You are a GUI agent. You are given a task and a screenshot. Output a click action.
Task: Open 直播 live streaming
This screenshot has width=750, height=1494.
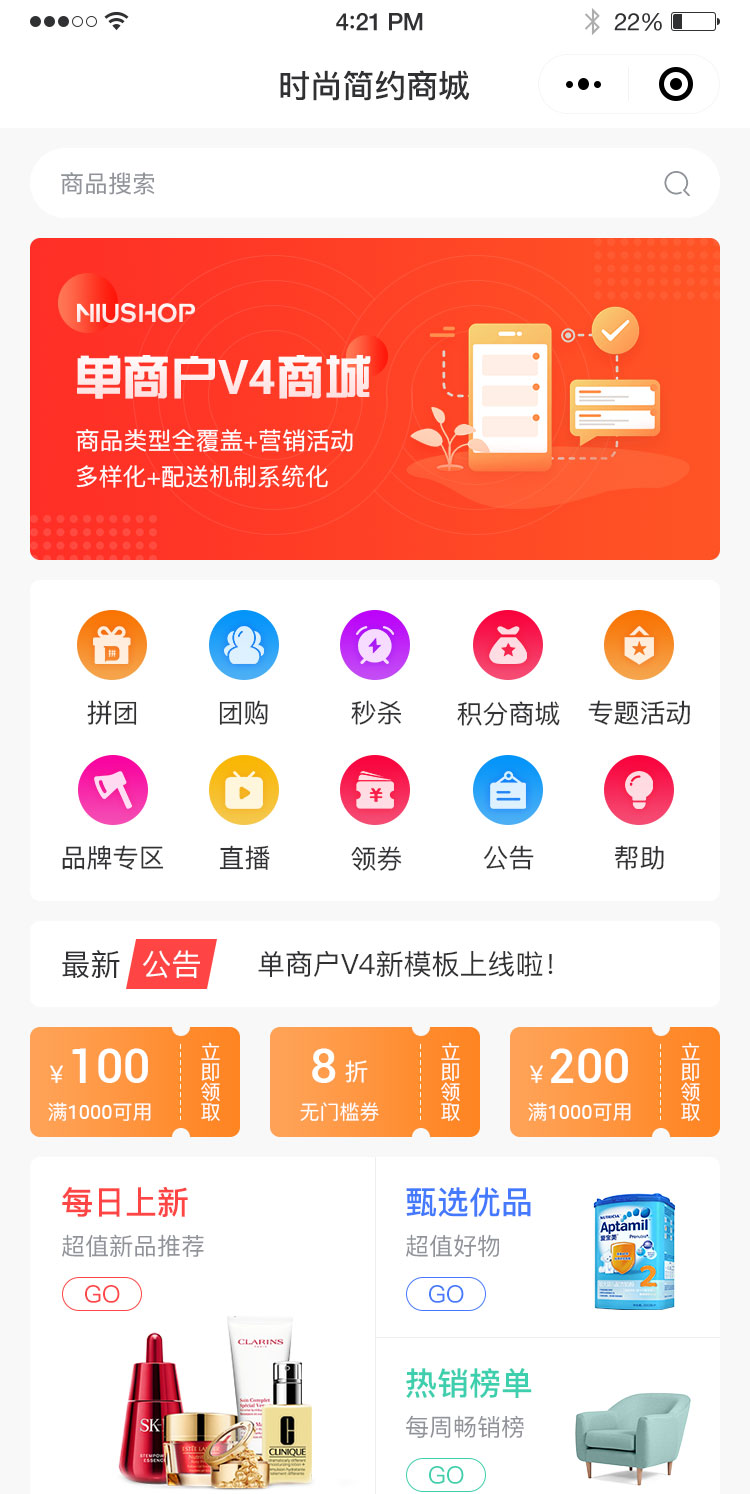[x=244, y=791]
